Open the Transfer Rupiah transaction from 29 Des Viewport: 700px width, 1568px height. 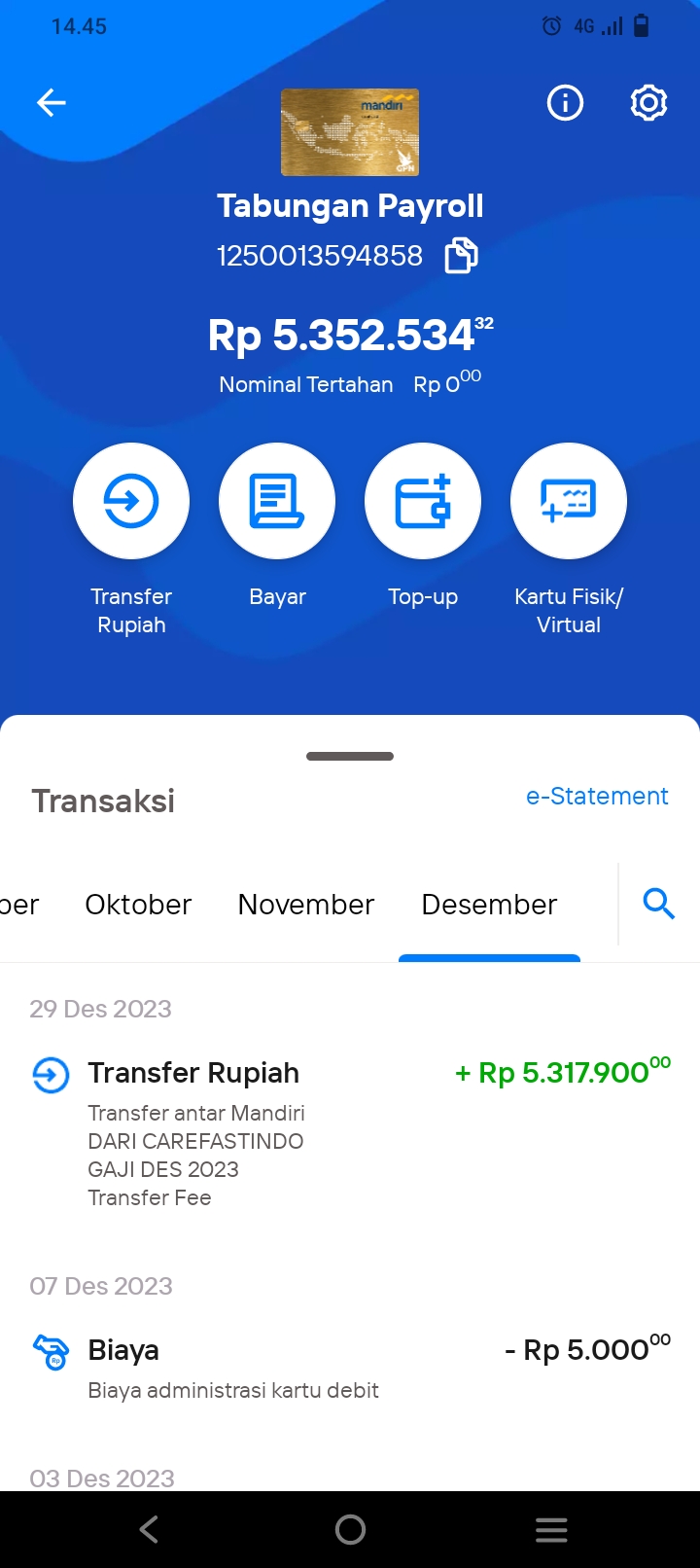tap(350, 1134)
